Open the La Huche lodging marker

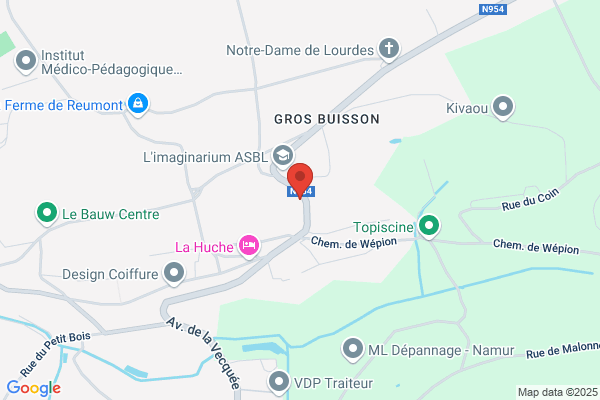pos(249,246)
